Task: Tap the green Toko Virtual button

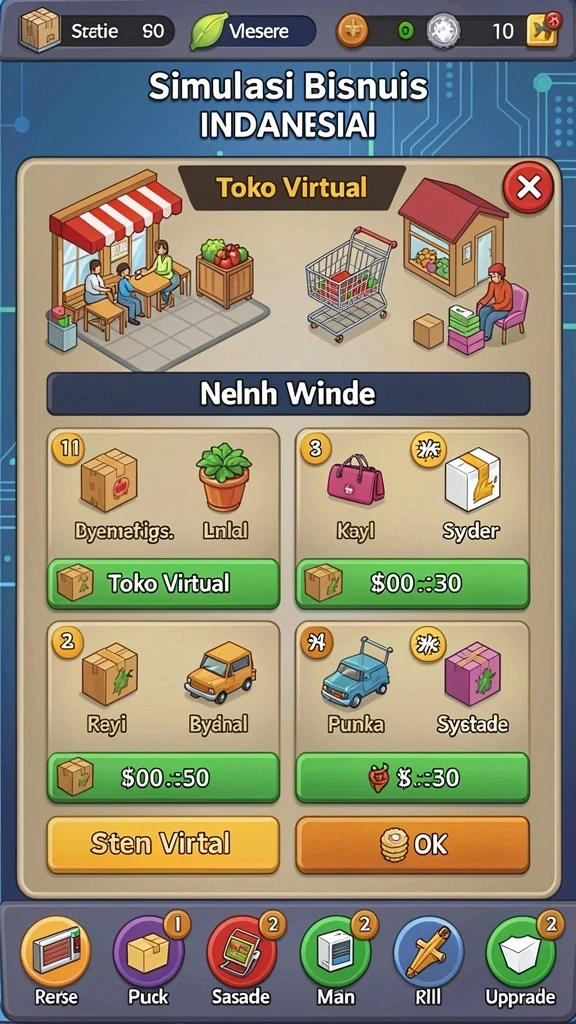Action: coord(163,583)
